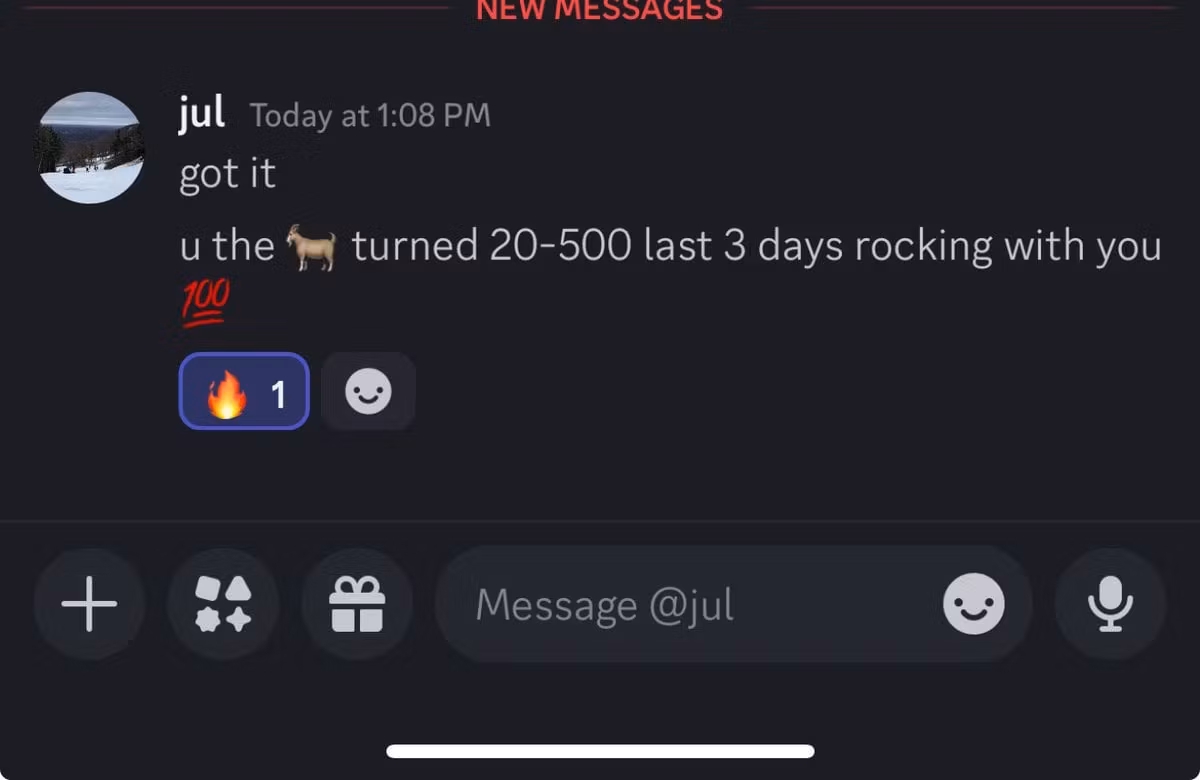Add a new reaction to jul's message
The image size is (1200, 780).
pyautogui.click(x=368, y=391)
